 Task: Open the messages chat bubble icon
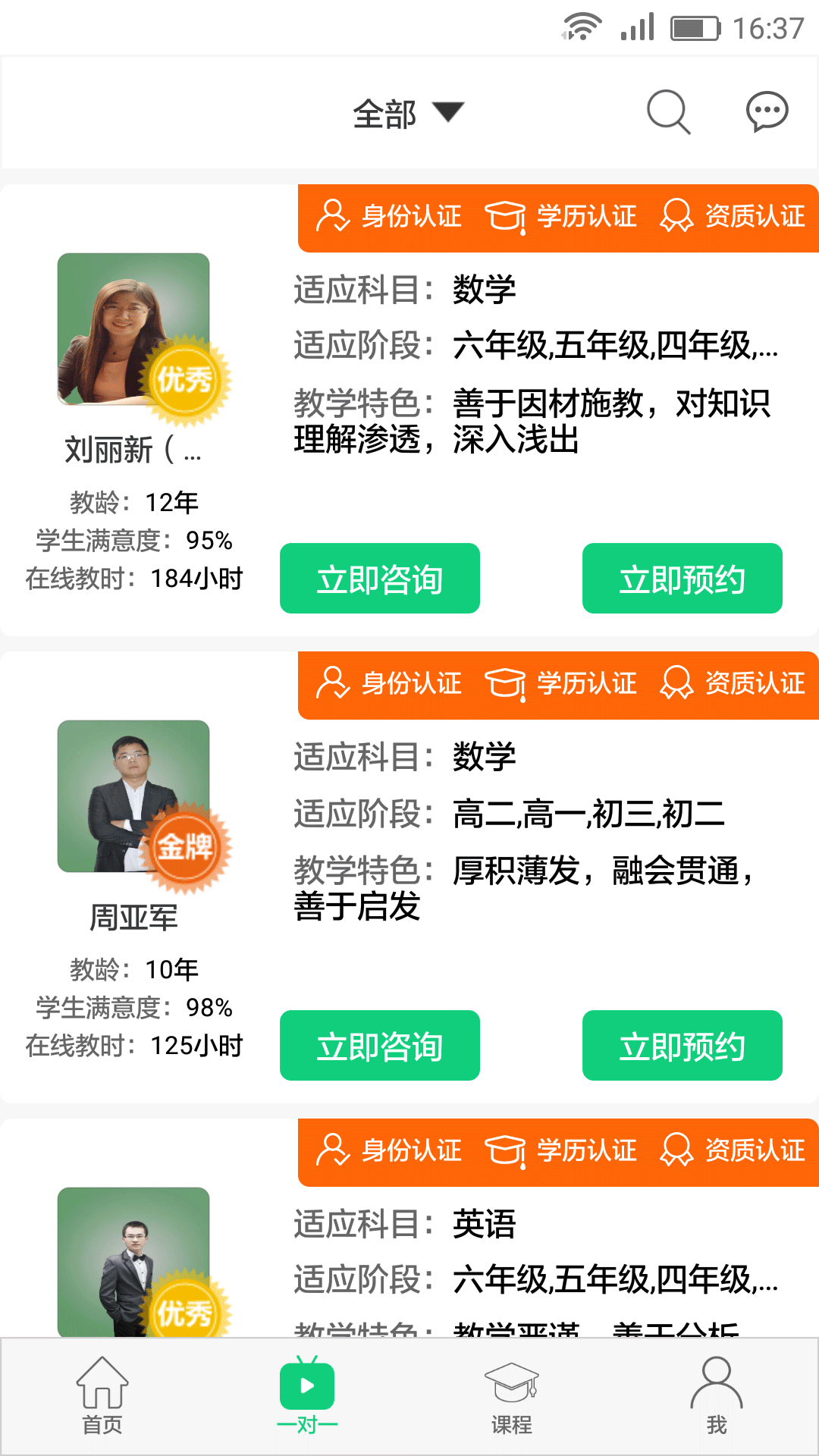click(767, 112)
